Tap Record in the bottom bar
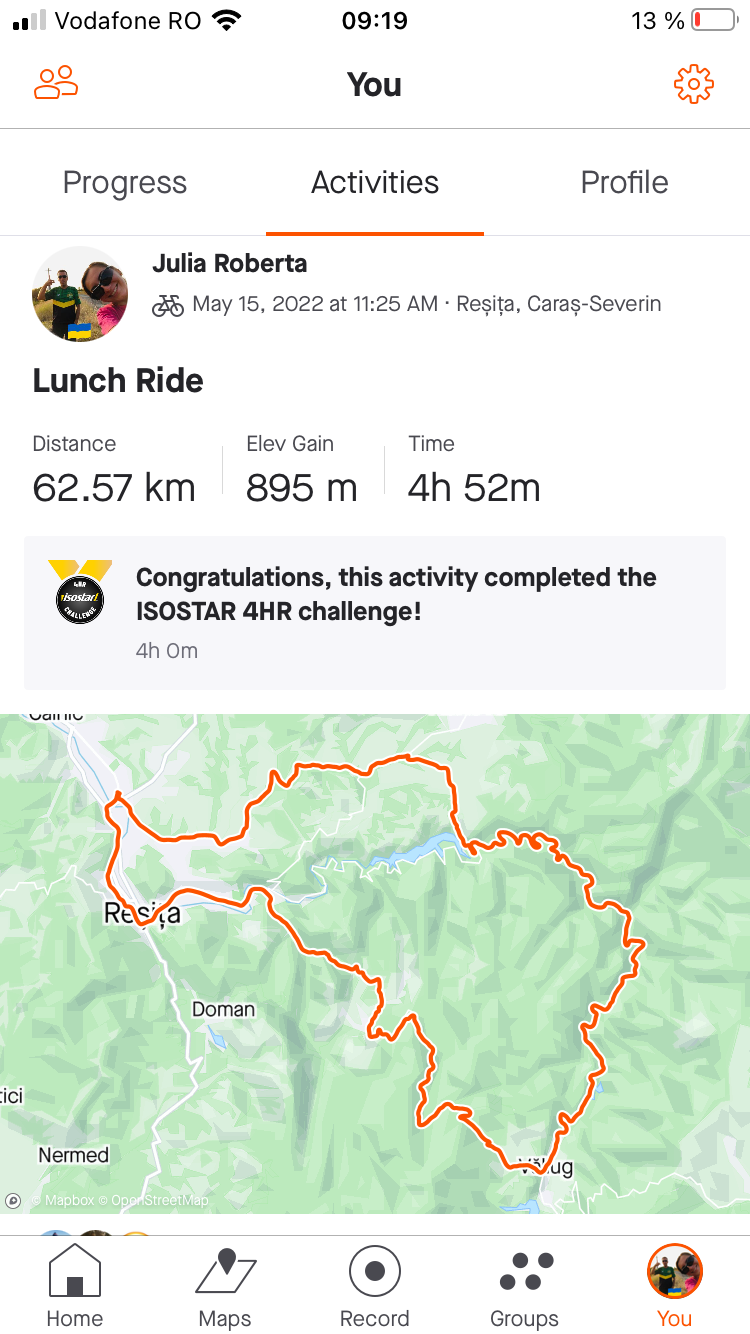 [375, 1286]
